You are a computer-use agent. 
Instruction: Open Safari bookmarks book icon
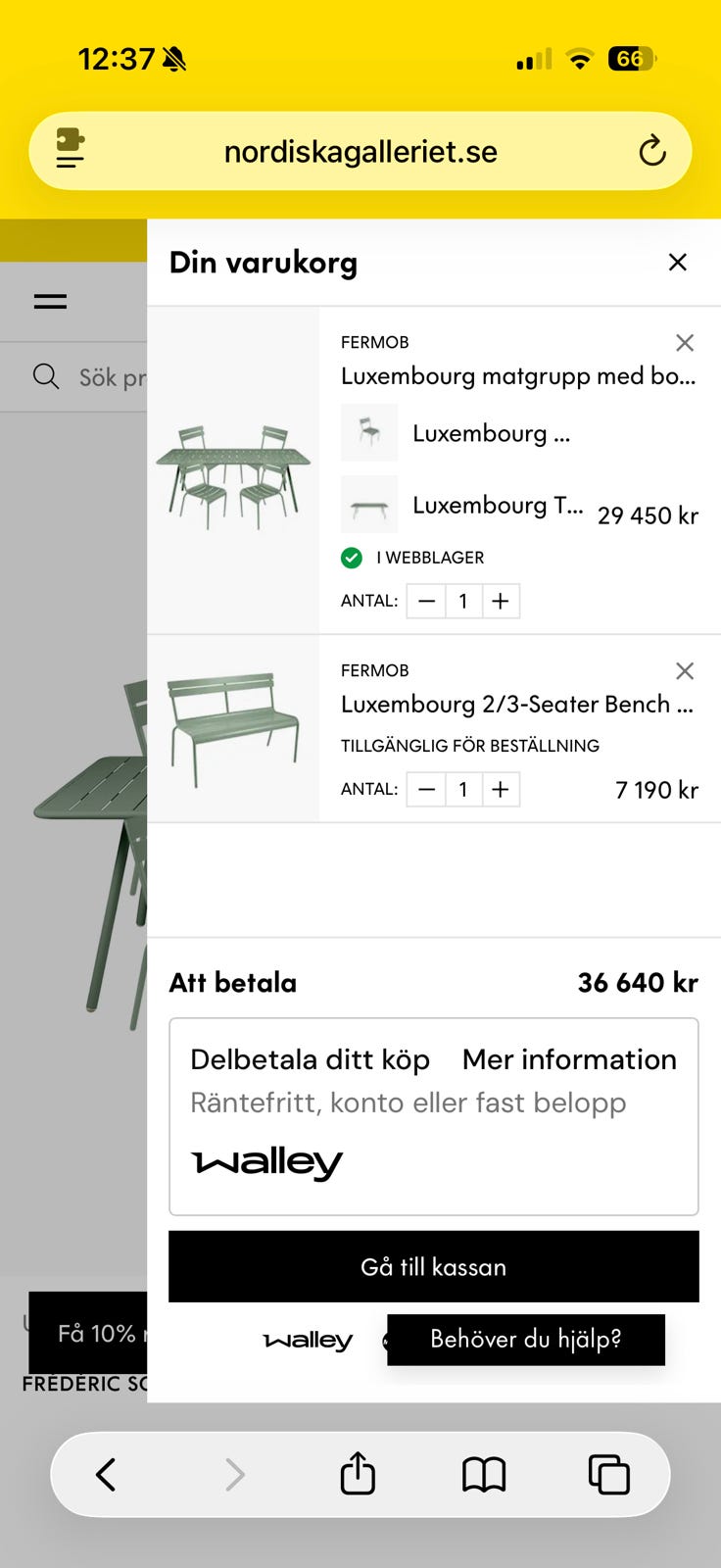(484, 1474)
